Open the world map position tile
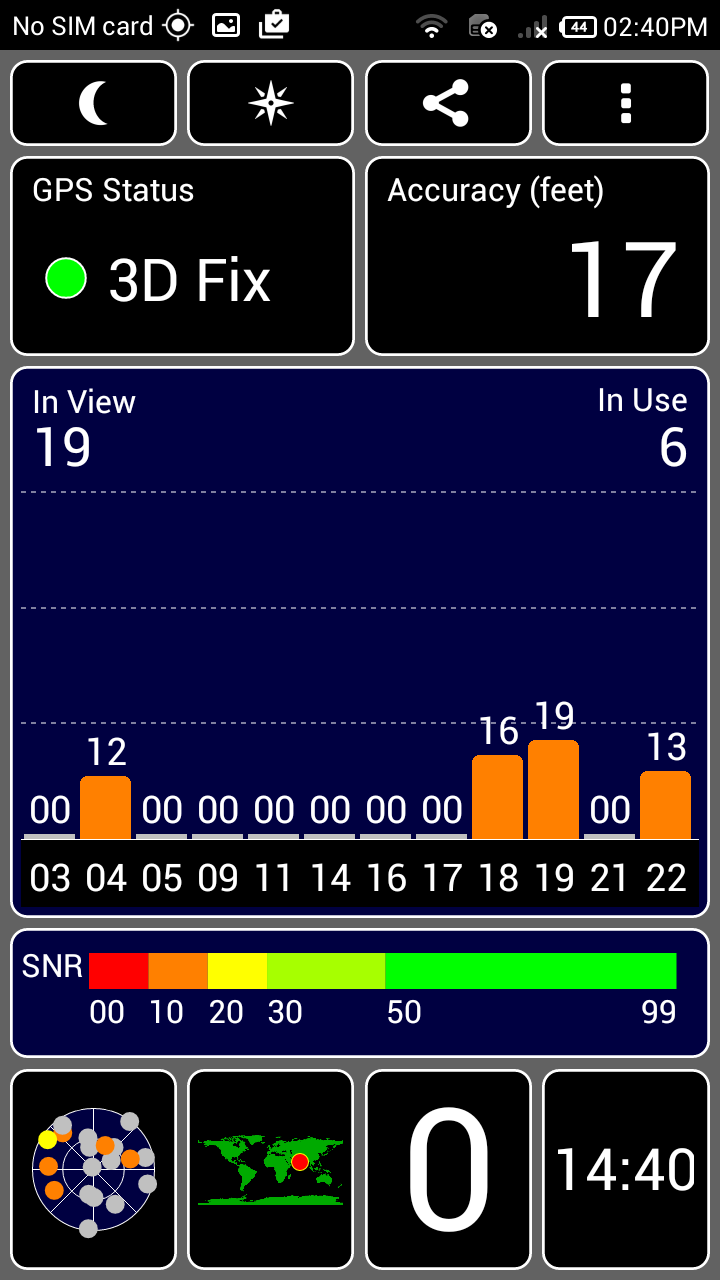Image resolution: width=720 pixels, height=1280 pixels. [271, 1170]
